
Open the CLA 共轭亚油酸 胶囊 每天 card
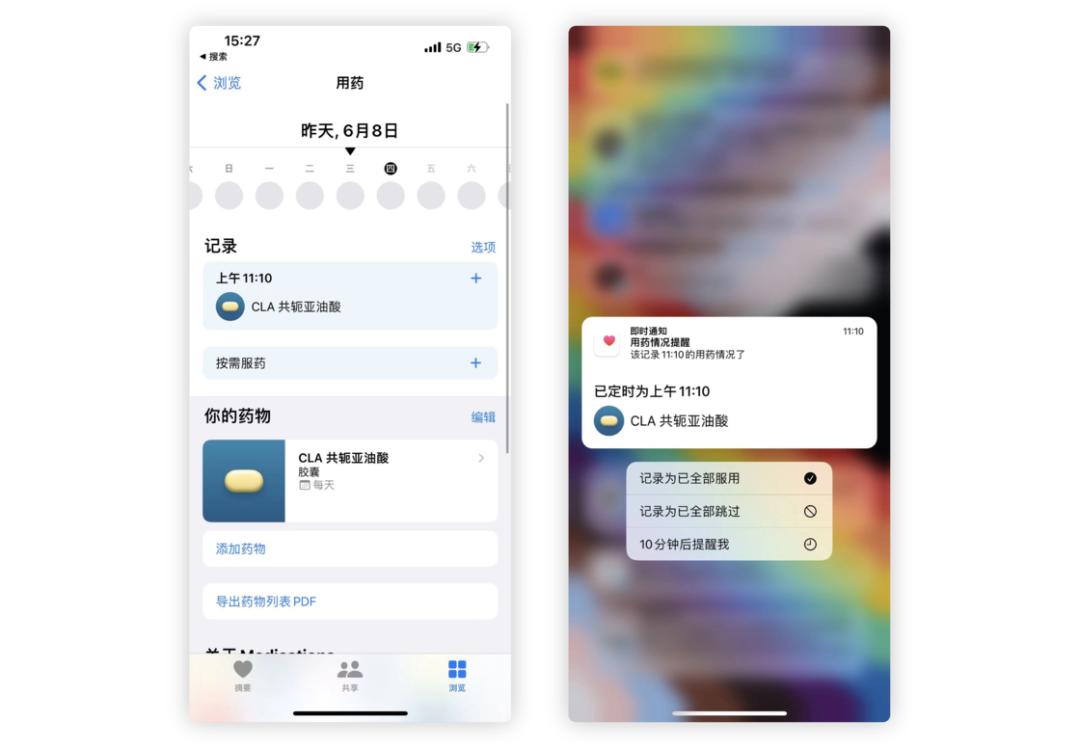(x=350, y=481)
